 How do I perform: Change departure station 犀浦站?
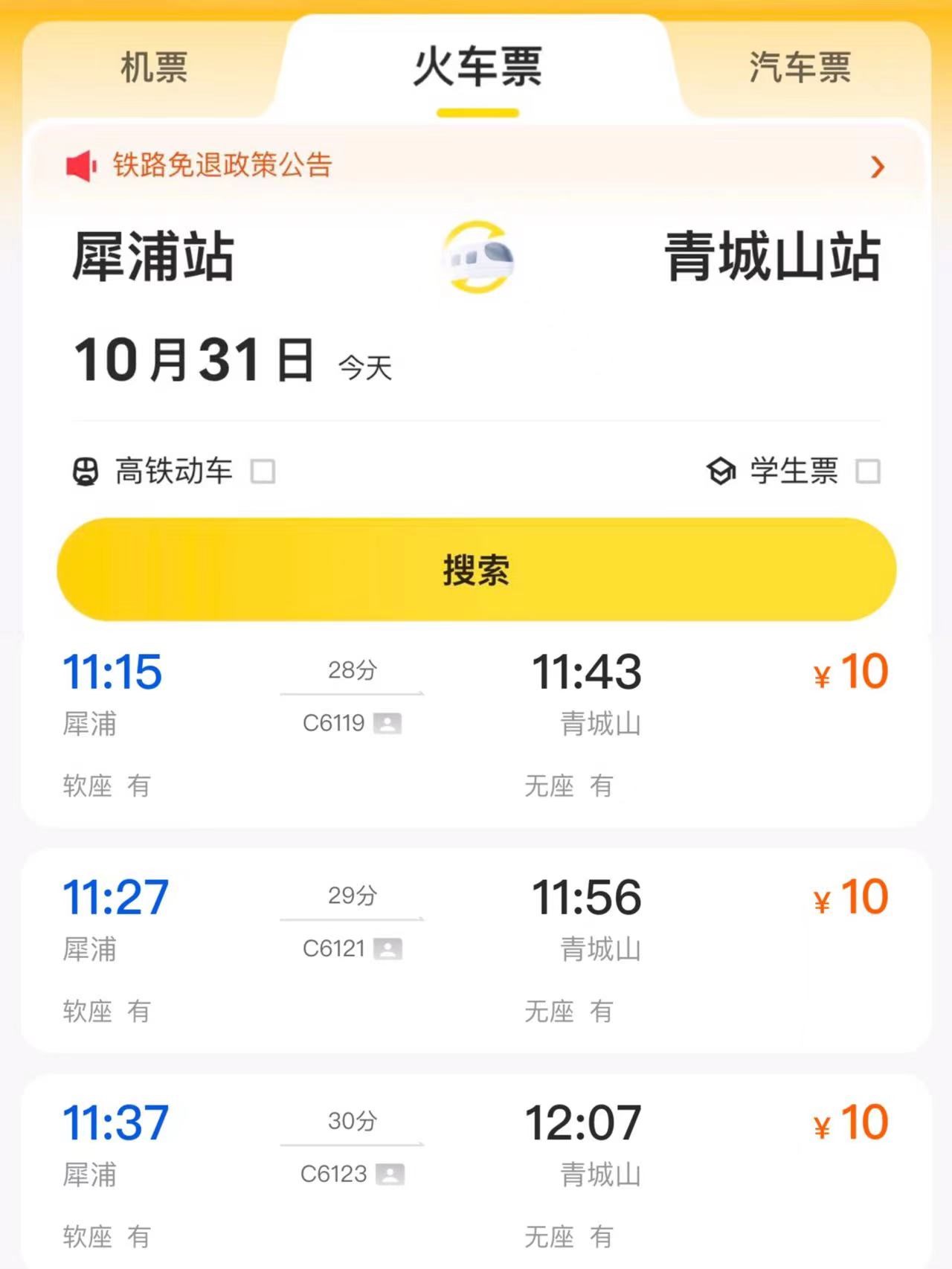tap(153, 257)
